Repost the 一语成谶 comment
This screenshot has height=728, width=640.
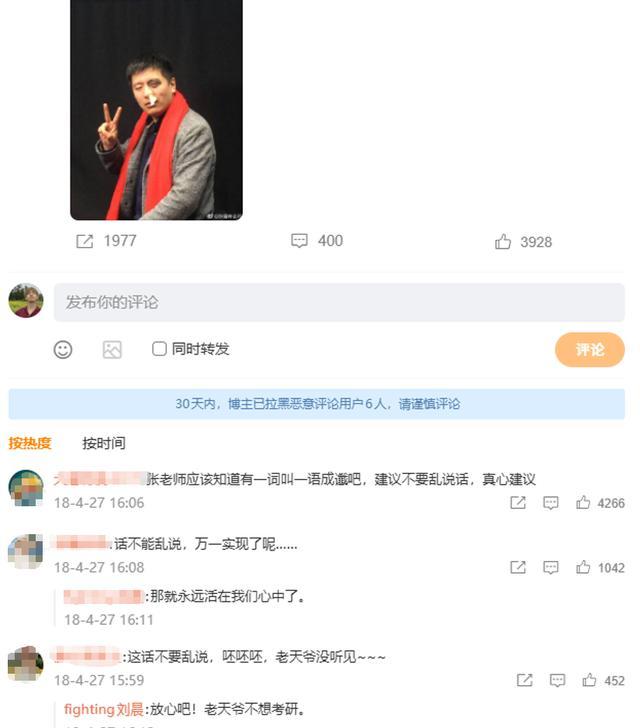click(x=517, y=503)
